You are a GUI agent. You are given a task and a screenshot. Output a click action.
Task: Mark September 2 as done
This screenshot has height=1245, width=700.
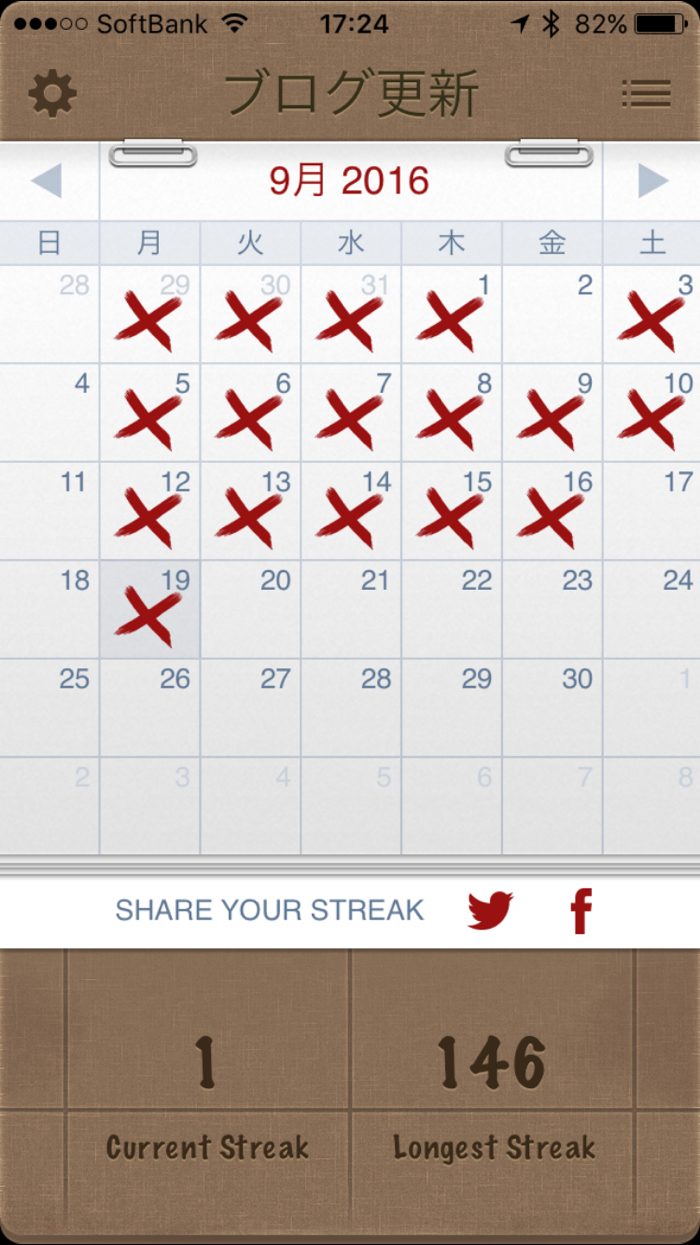click(x=552, y=314)
